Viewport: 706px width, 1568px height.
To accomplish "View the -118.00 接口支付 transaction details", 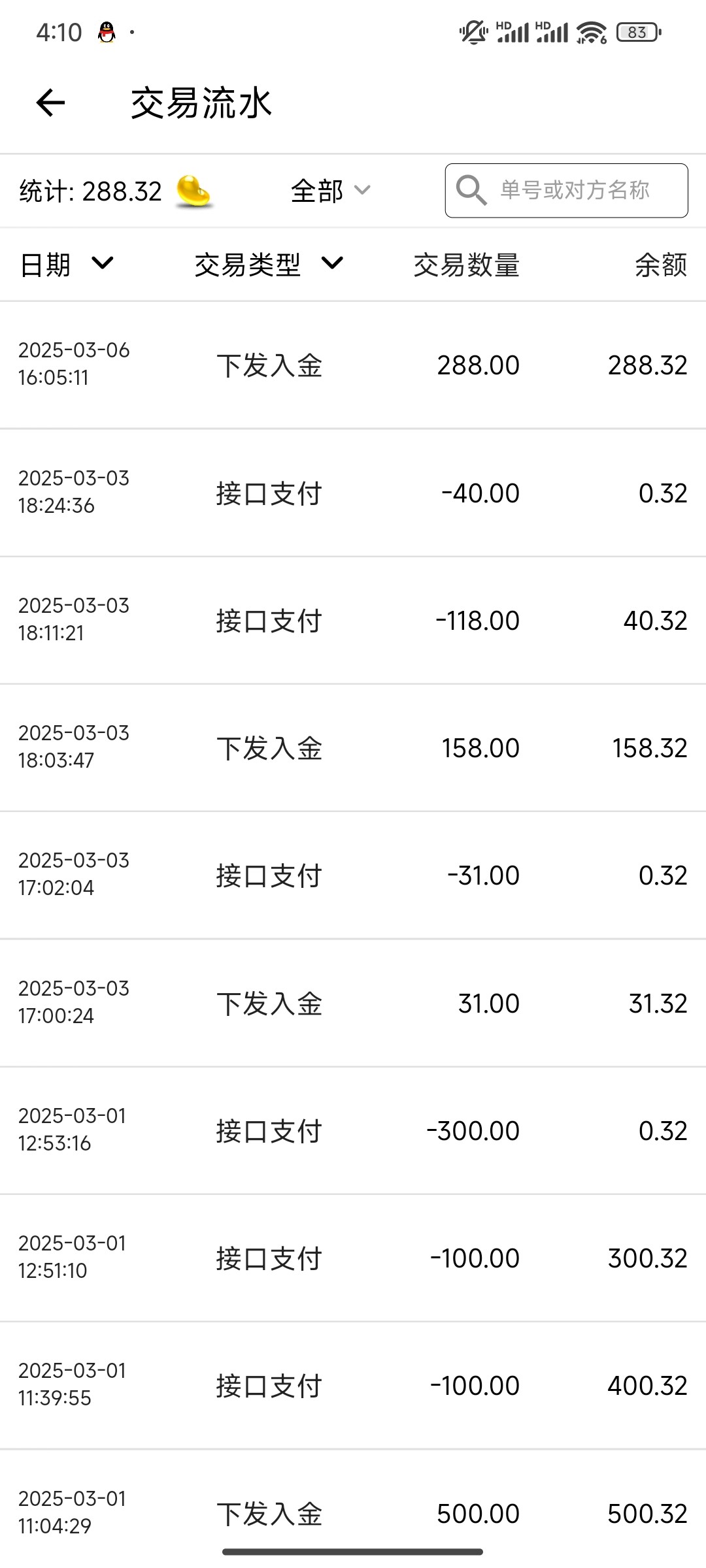I will pos(353,621).
